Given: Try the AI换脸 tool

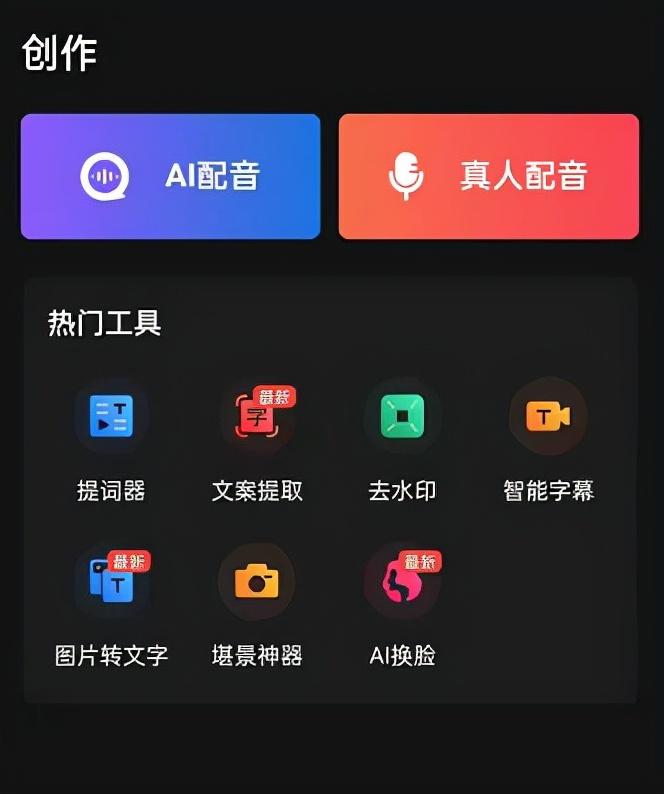Looking at the screenshot, I should point(402,581).
